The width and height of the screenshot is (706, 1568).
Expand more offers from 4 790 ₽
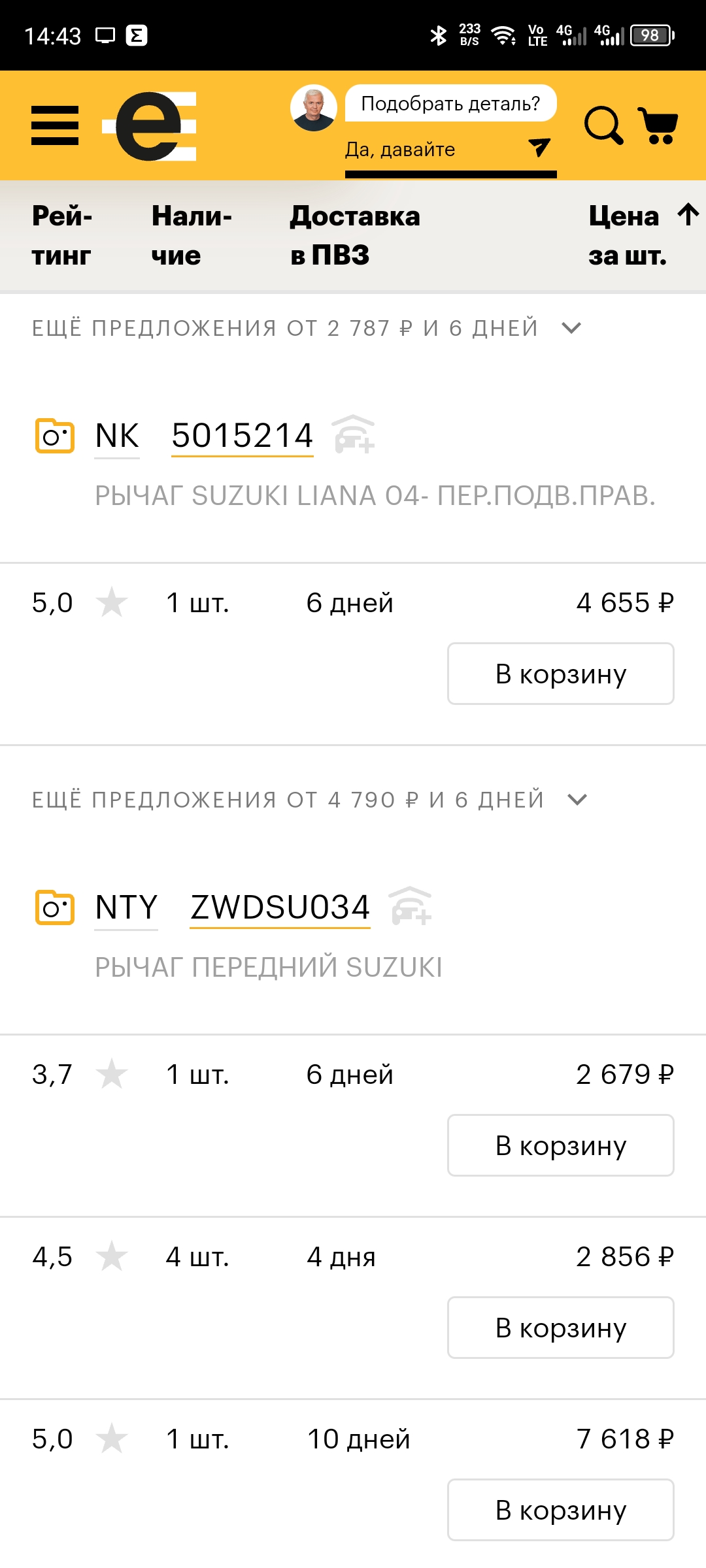pyautogui.click(x=309, y=800)
